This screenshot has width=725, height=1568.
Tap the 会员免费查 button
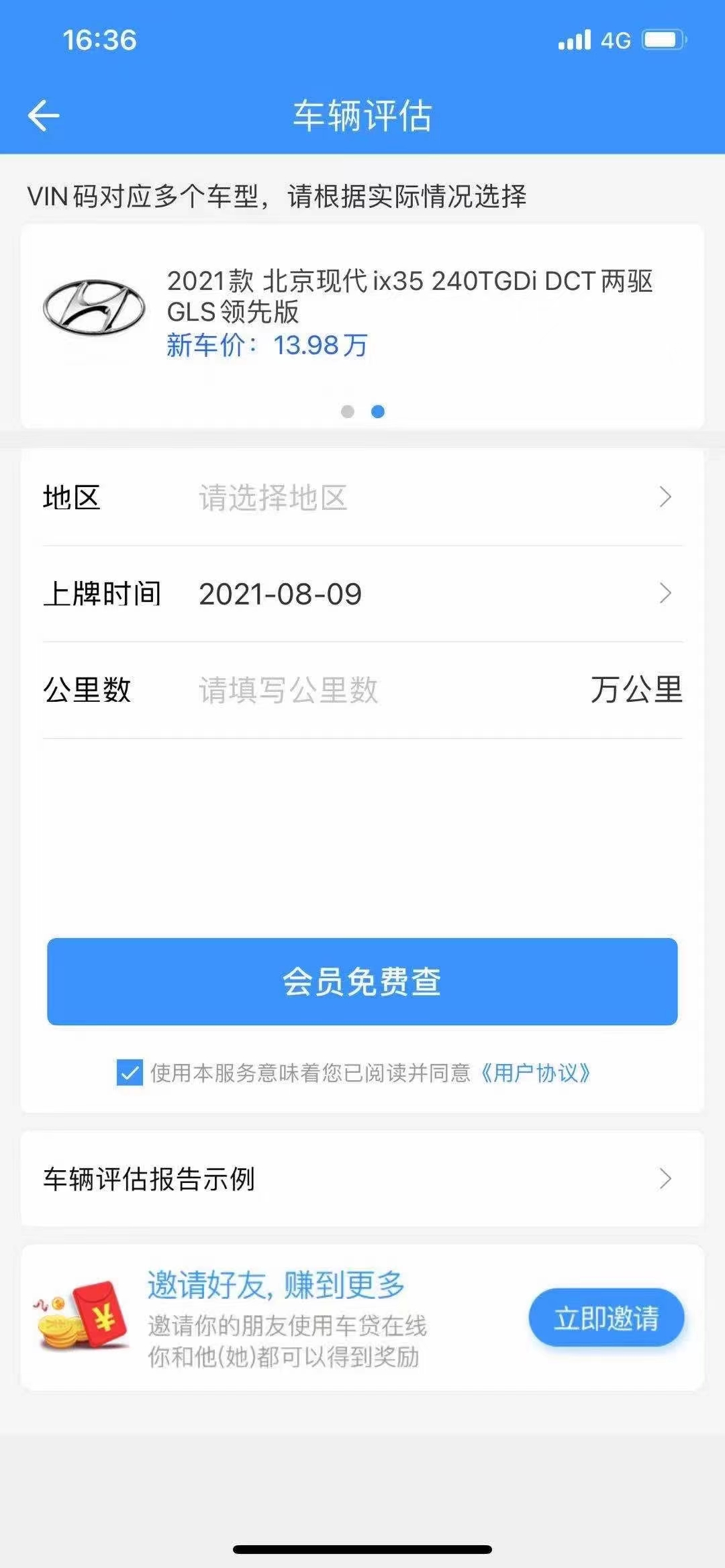[362, 982]
